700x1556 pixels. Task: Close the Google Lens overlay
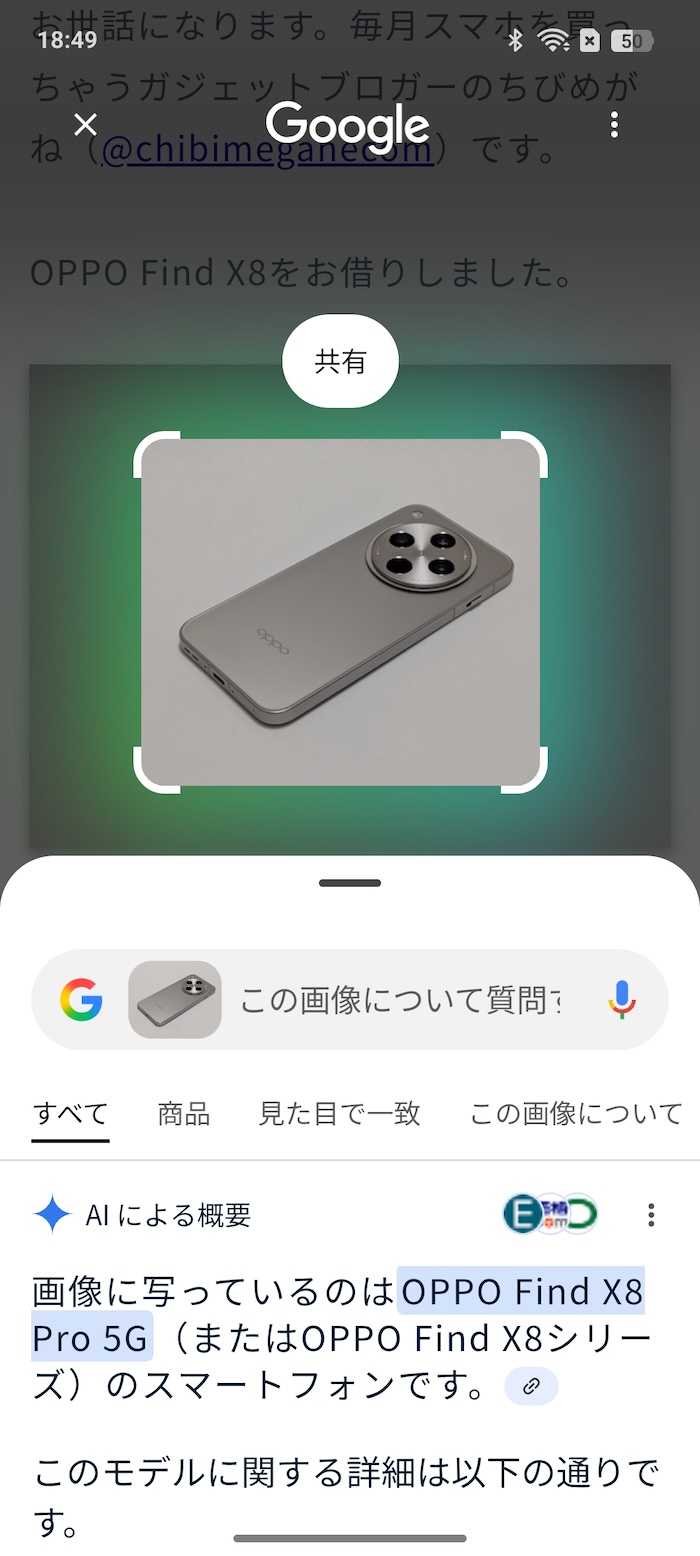point(86,124)
